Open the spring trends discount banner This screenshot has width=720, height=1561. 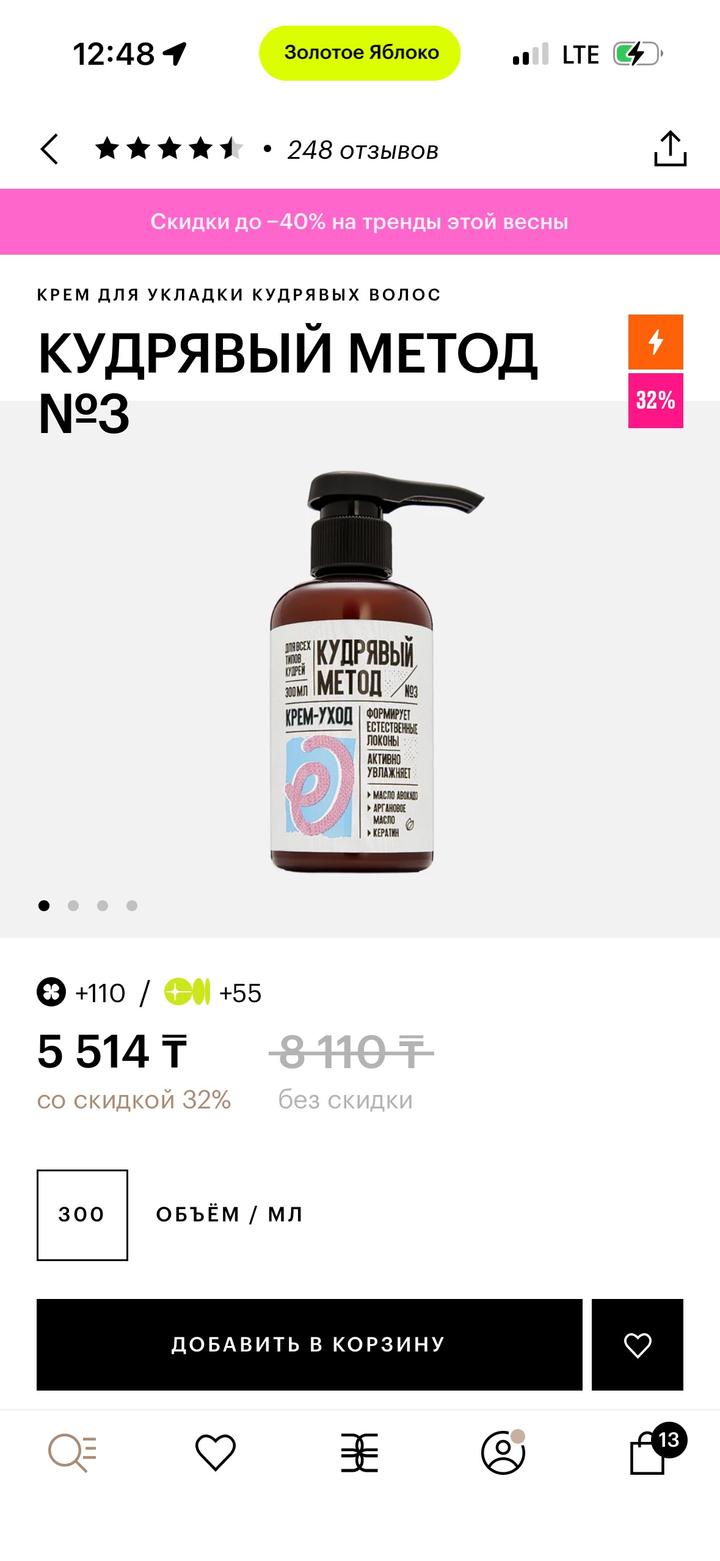[x=360, y=221]
